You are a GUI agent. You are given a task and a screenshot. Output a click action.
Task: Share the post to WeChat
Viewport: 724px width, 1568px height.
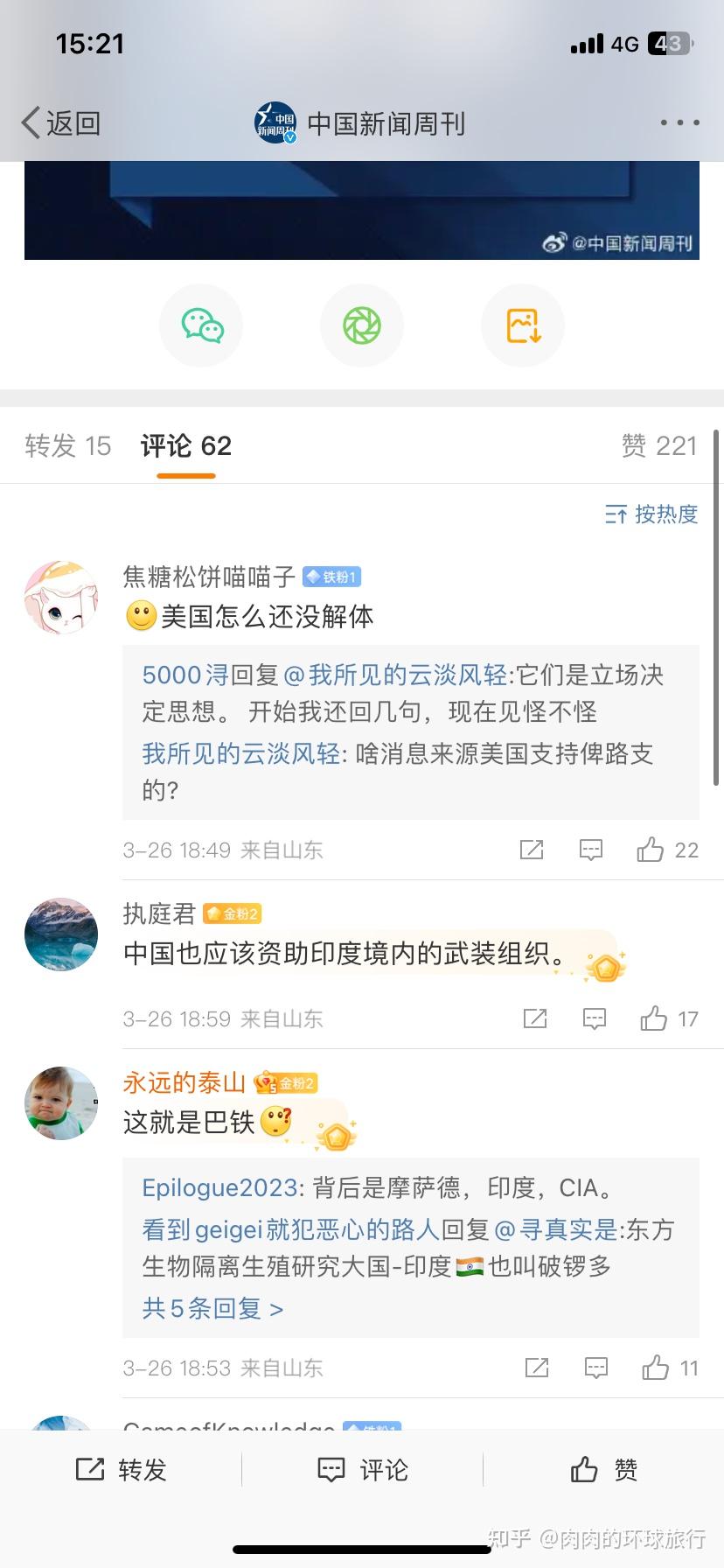202,326
